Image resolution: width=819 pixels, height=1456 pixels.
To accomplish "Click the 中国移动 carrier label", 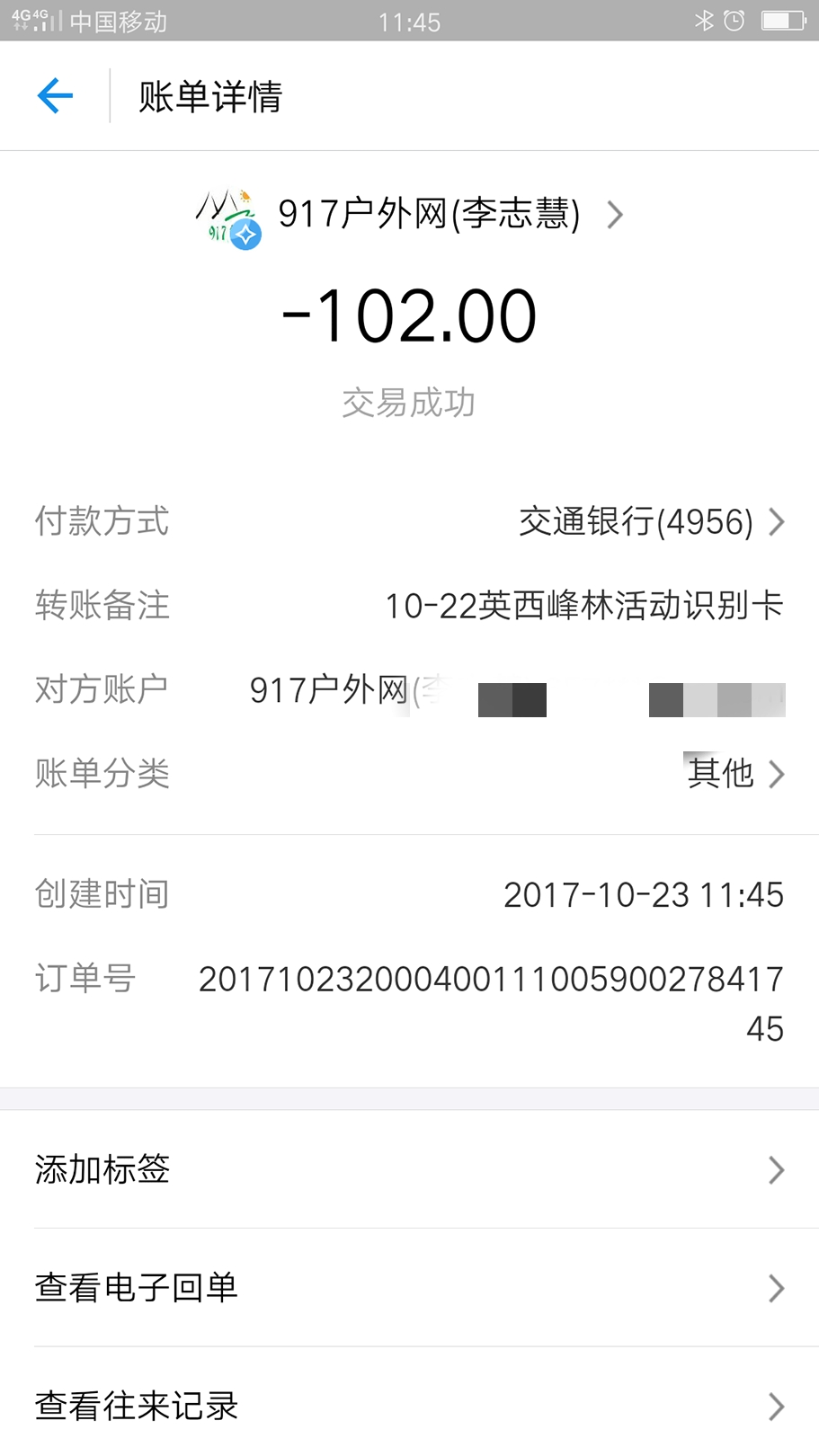I will point(128,21).
